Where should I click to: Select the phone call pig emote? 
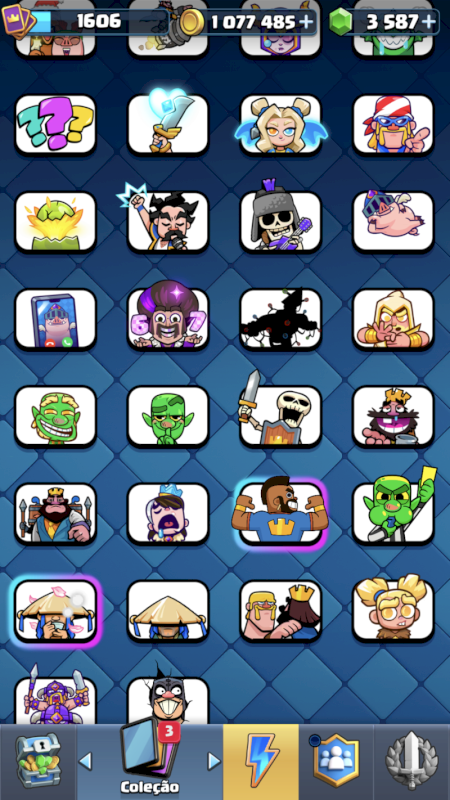55,319
